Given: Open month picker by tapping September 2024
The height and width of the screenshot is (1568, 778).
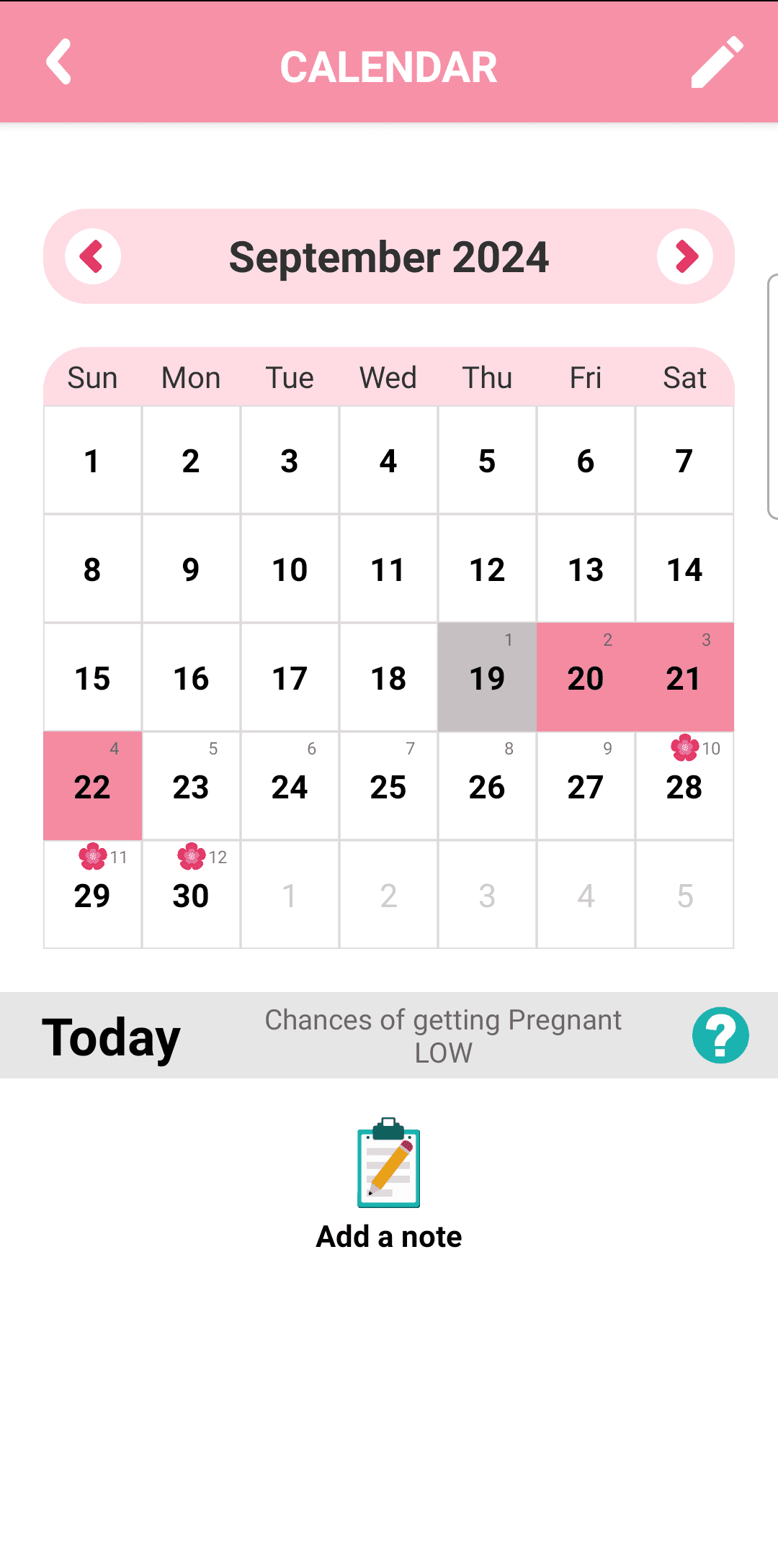Looking at the screenshot, I should [x=388, y=256].
